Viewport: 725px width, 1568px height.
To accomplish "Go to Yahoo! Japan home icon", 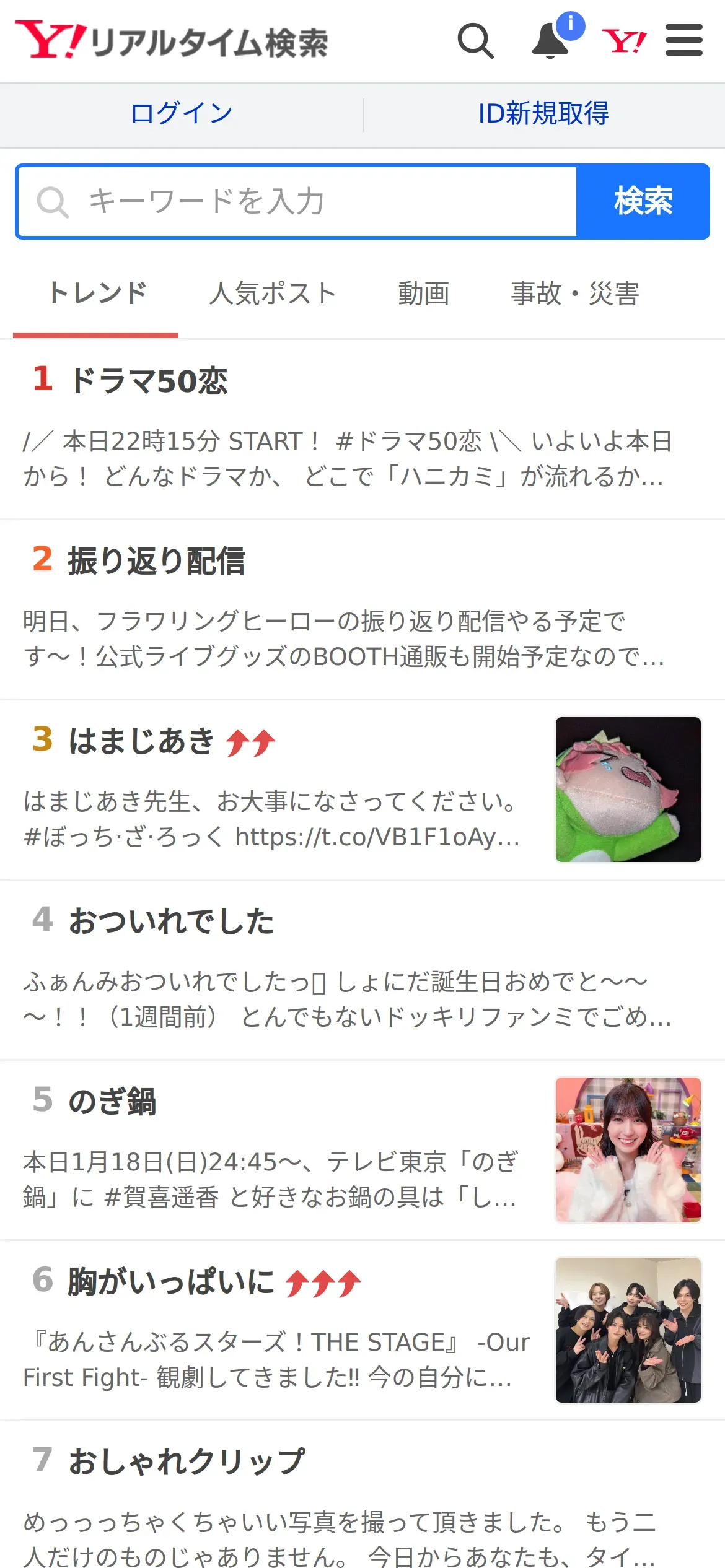I will pos(624,41).
